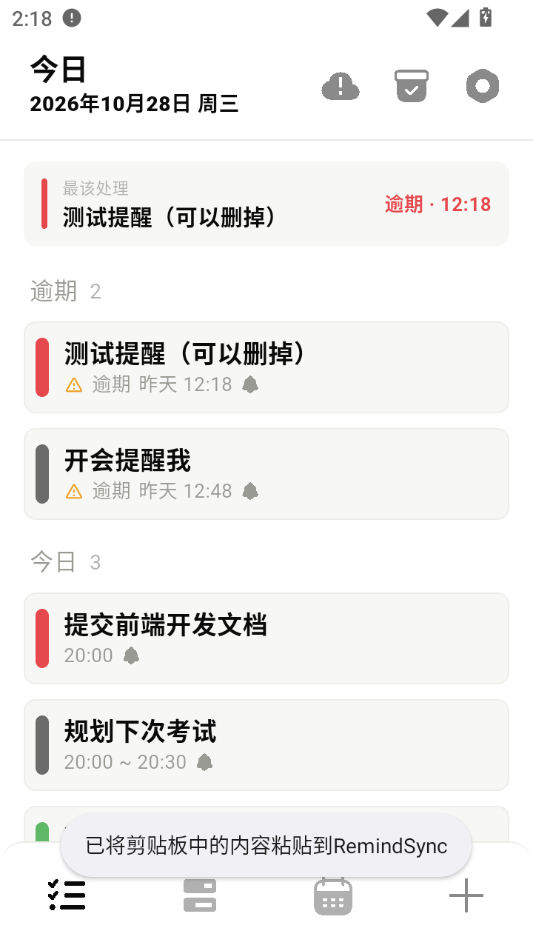The width and height of the screenshot is (533, 948).
Task: Open the completed tasks archive icon
Action: click(x=412, y=86)
